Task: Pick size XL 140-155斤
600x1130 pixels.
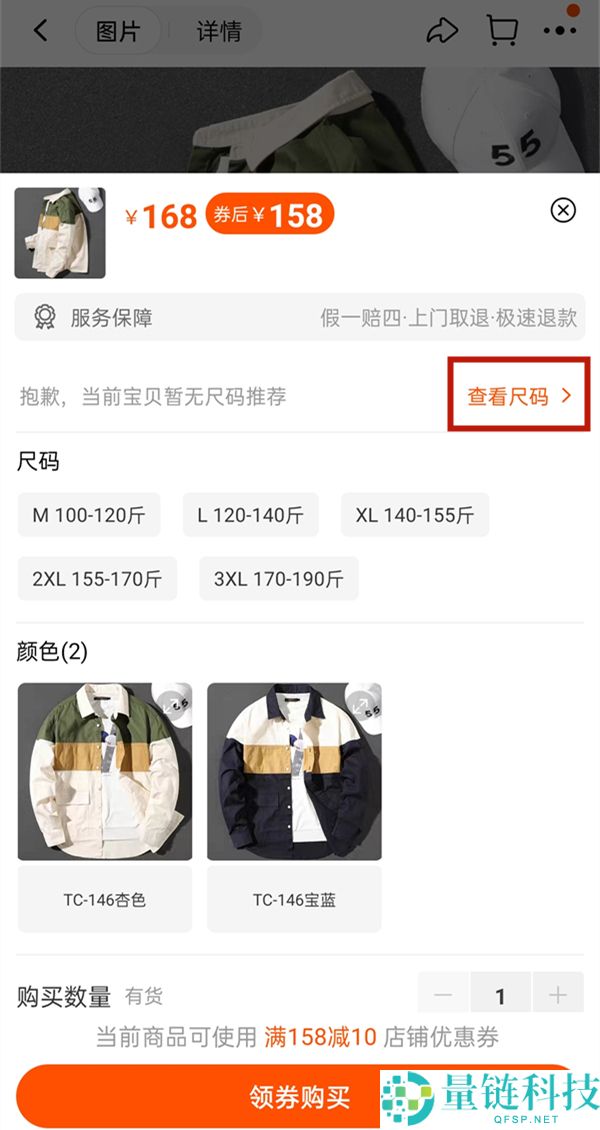Action: 415,515
